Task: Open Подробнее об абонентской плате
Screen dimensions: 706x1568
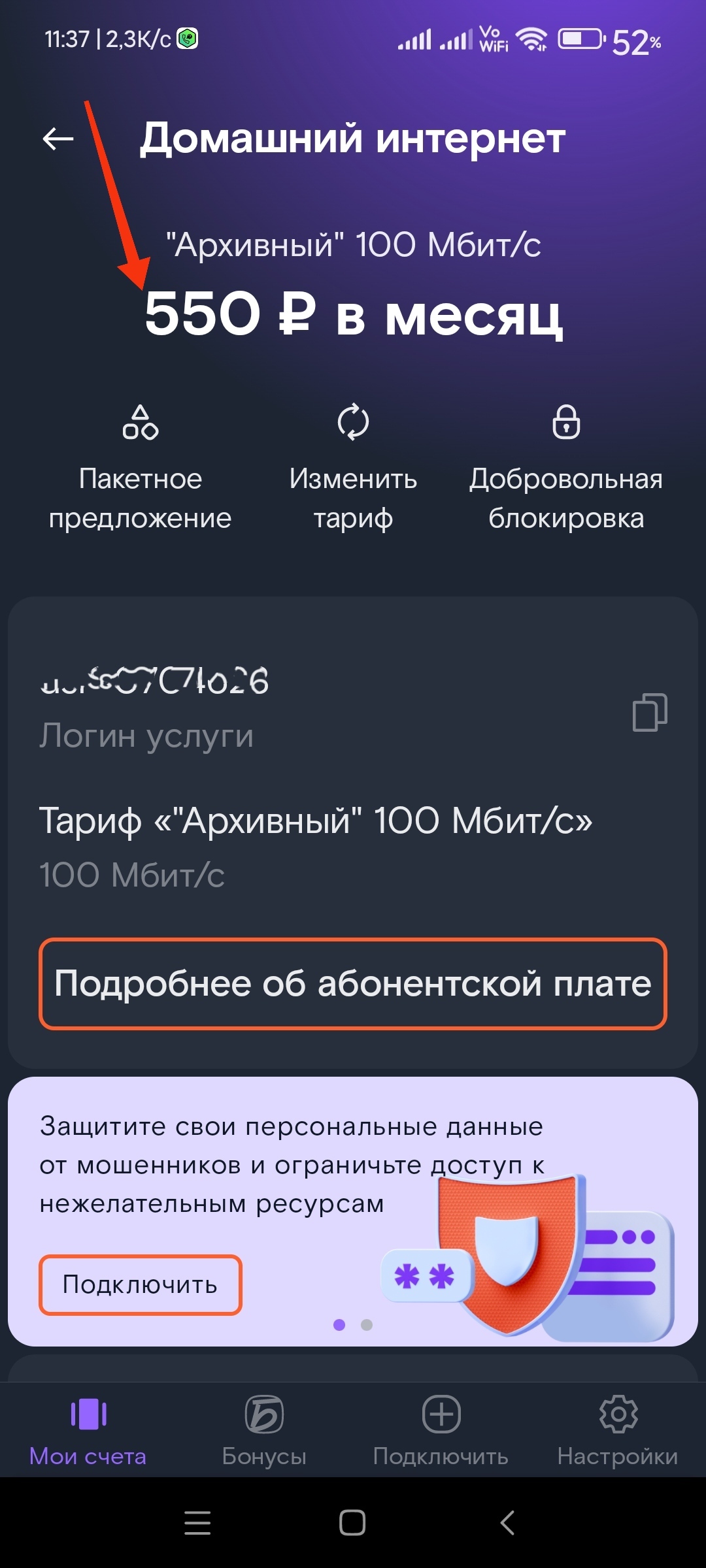Action: (353, 984)
